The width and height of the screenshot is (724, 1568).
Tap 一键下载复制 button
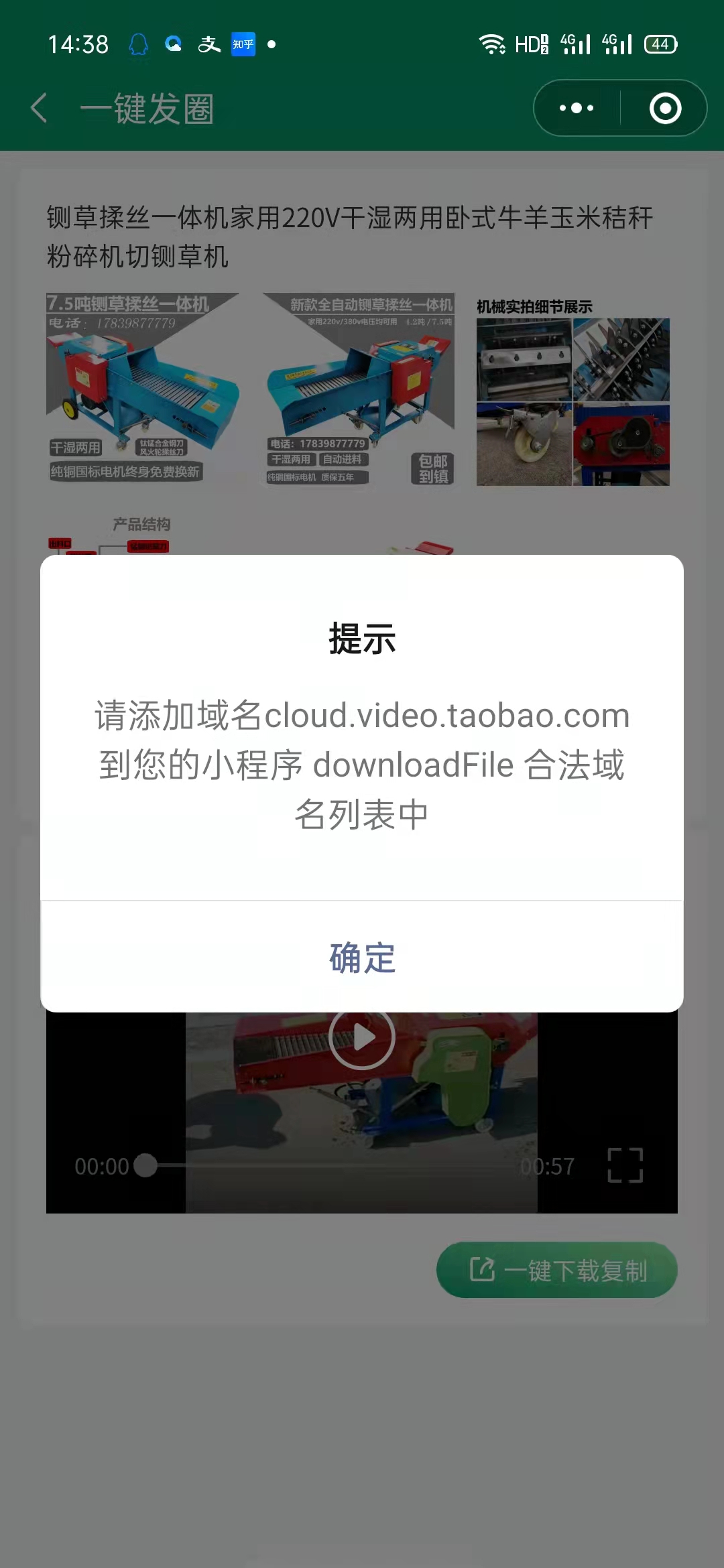[557, 1270]
